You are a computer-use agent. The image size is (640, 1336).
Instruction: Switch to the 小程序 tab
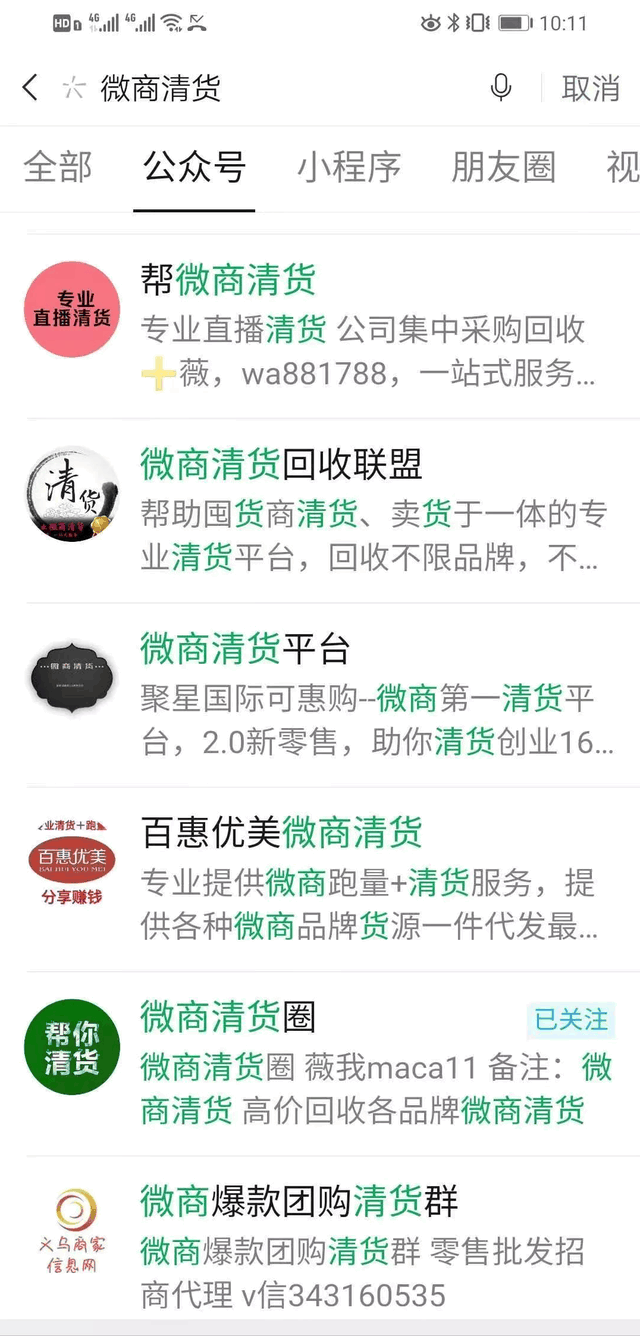click(x=349, y=168)
